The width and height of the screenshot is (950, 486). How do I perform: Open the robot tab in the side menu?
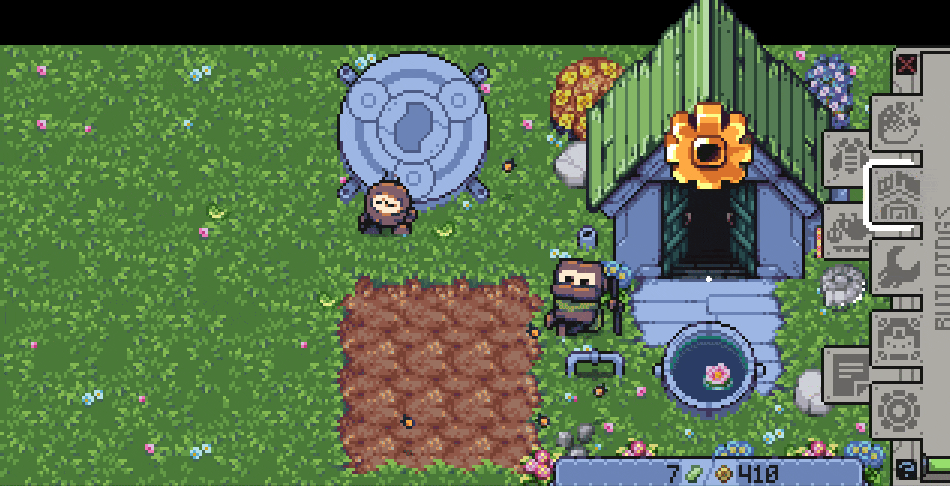click(894, 336)
